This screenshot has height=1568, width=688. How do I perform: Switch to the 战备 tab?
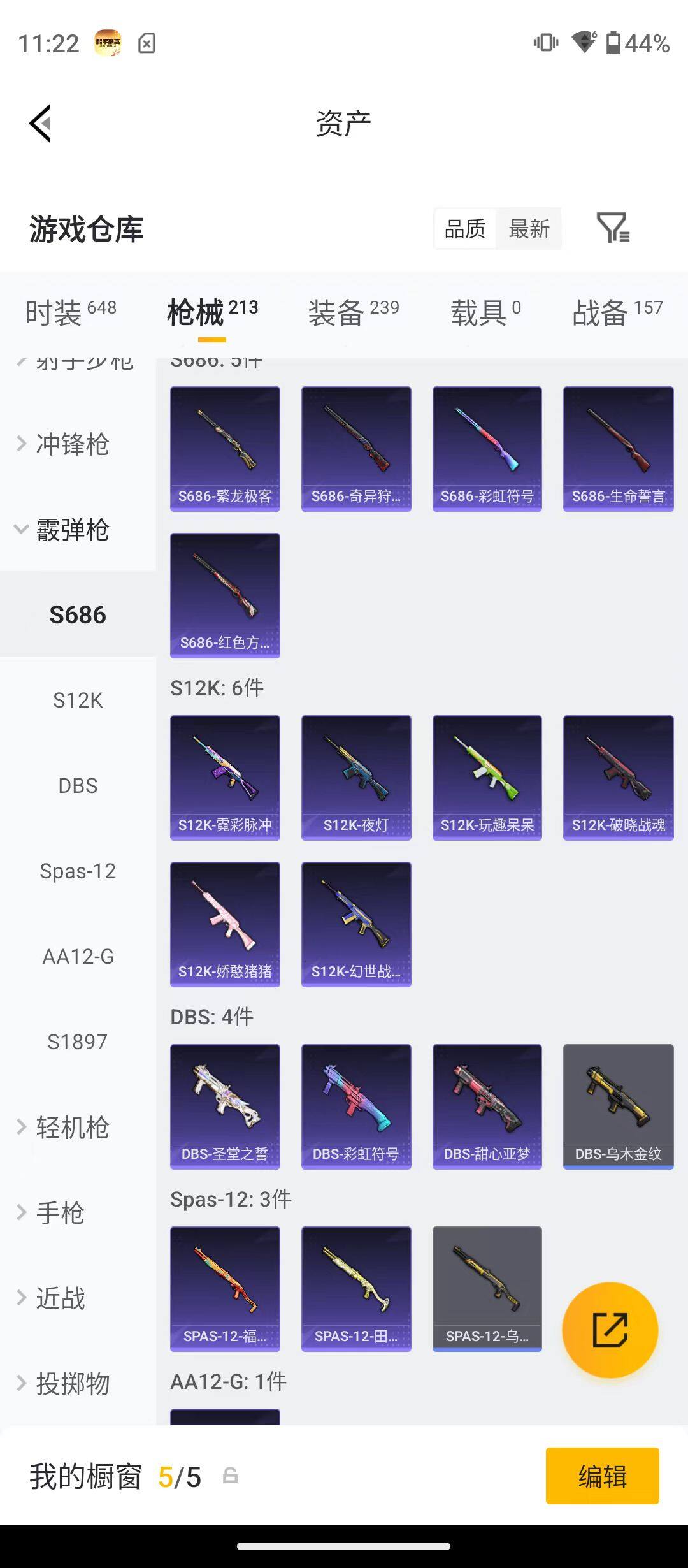(x=617, y=312)
